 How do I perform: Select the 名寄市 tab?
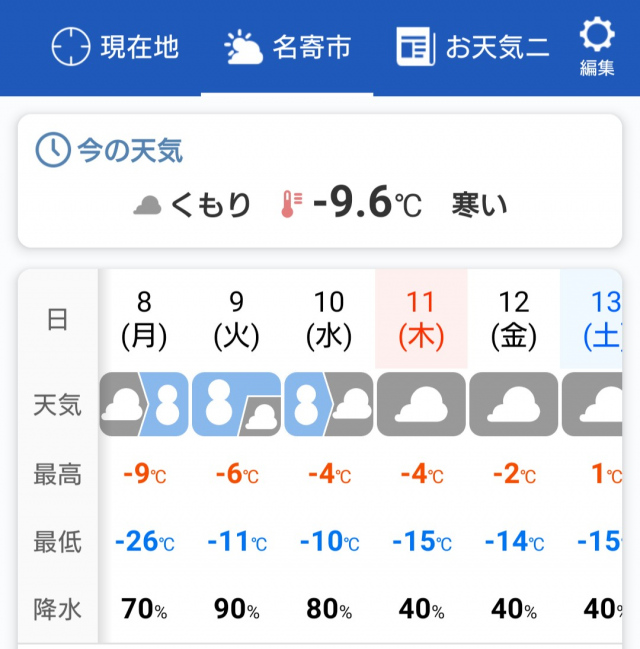click(x=287, y=47)
